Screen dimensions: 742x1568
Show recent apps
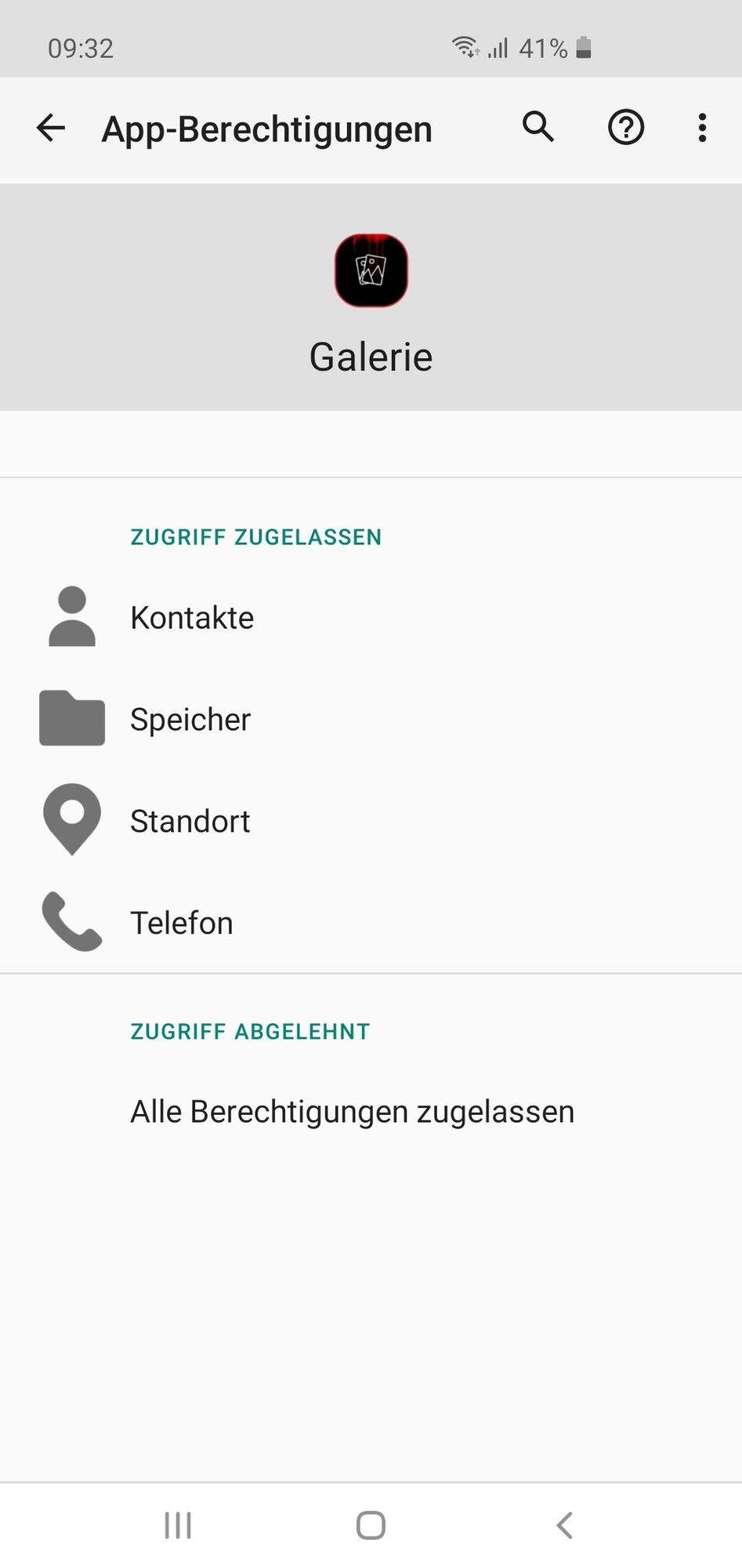178,1526
